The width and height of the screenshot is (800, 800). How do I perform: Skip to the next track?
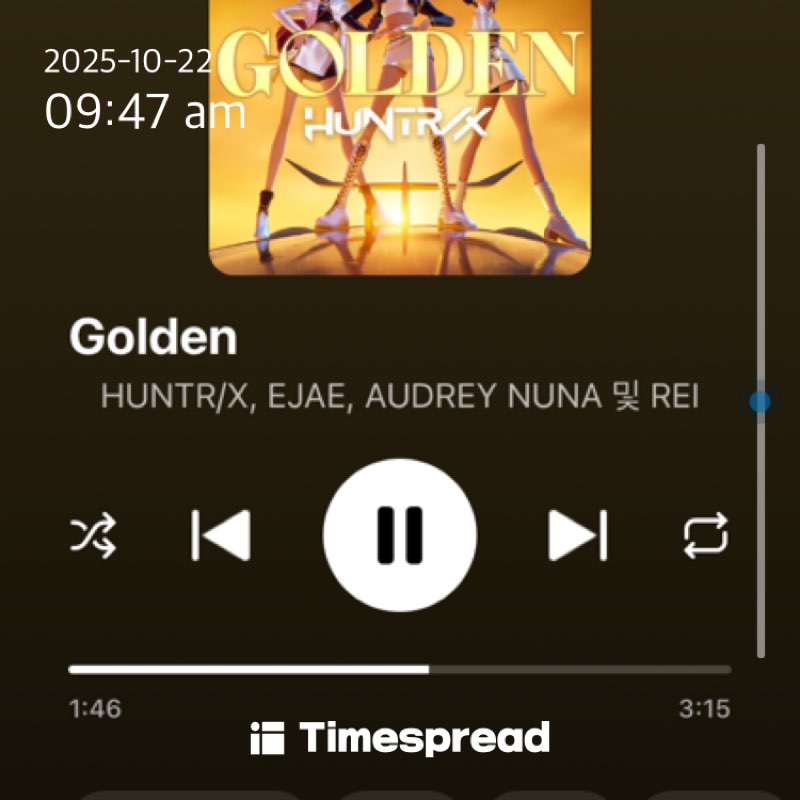[577, 536]
